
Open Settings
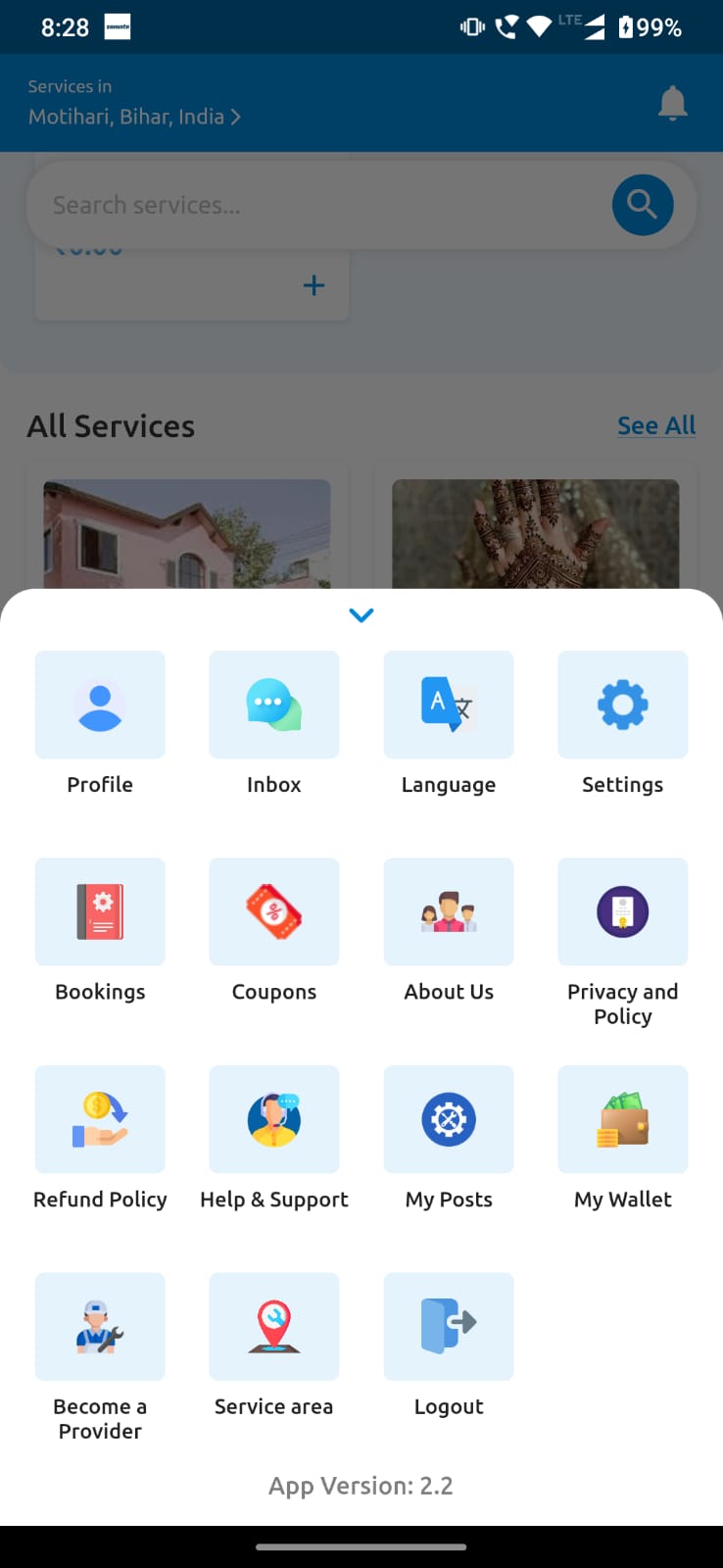coord(623,706)
